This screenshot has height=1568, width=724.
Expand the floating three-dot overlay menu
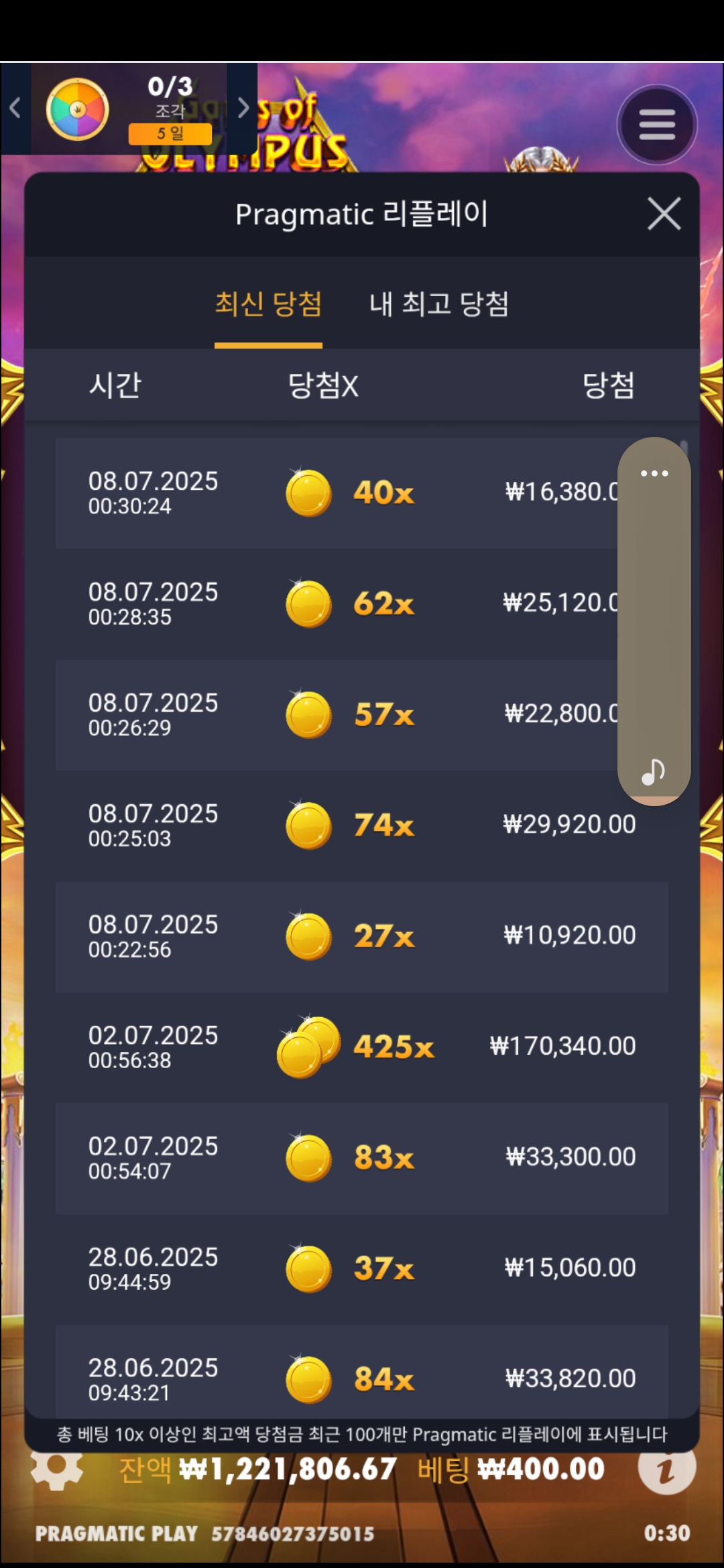click(654, 473)
